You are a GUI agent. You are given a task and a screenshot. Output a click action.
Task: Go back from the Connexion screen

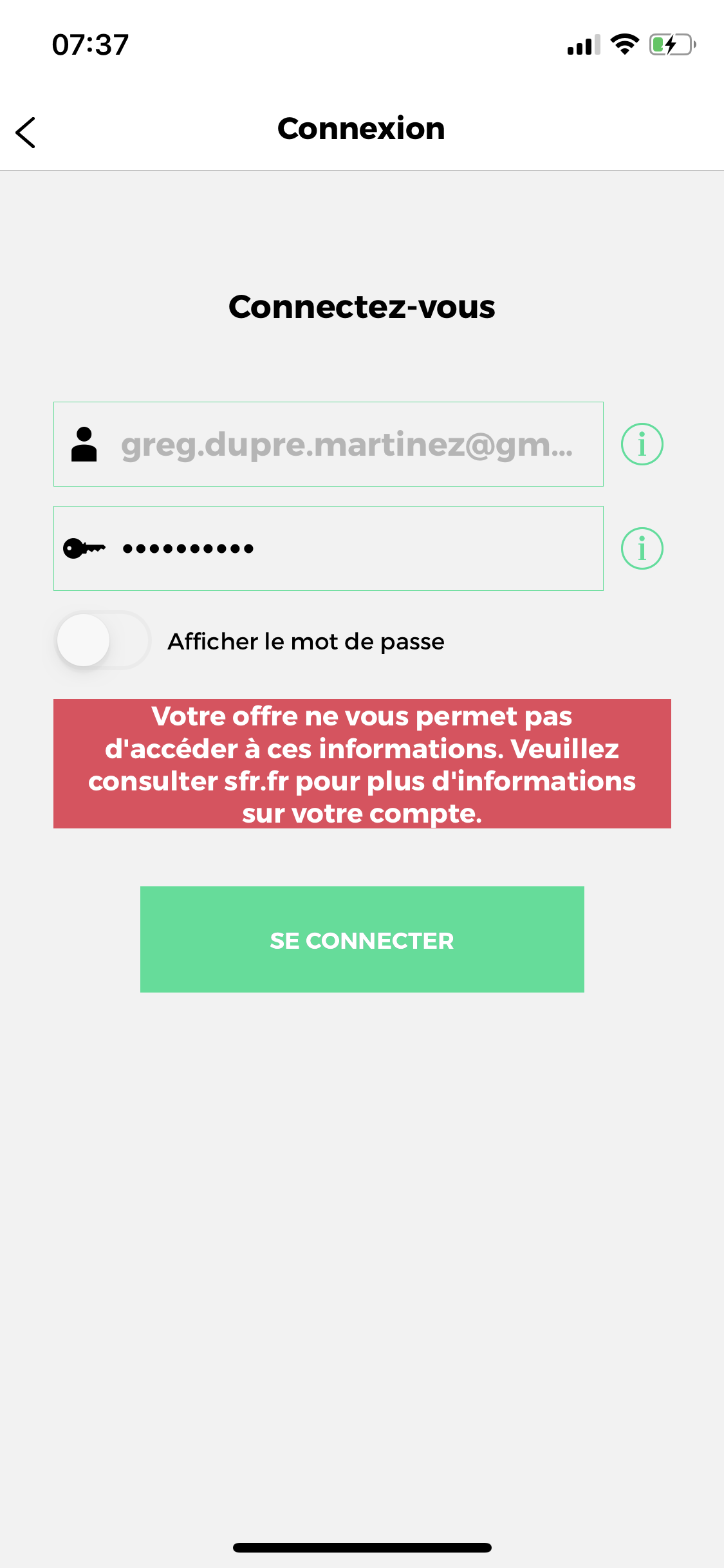(x=26, y=133)
